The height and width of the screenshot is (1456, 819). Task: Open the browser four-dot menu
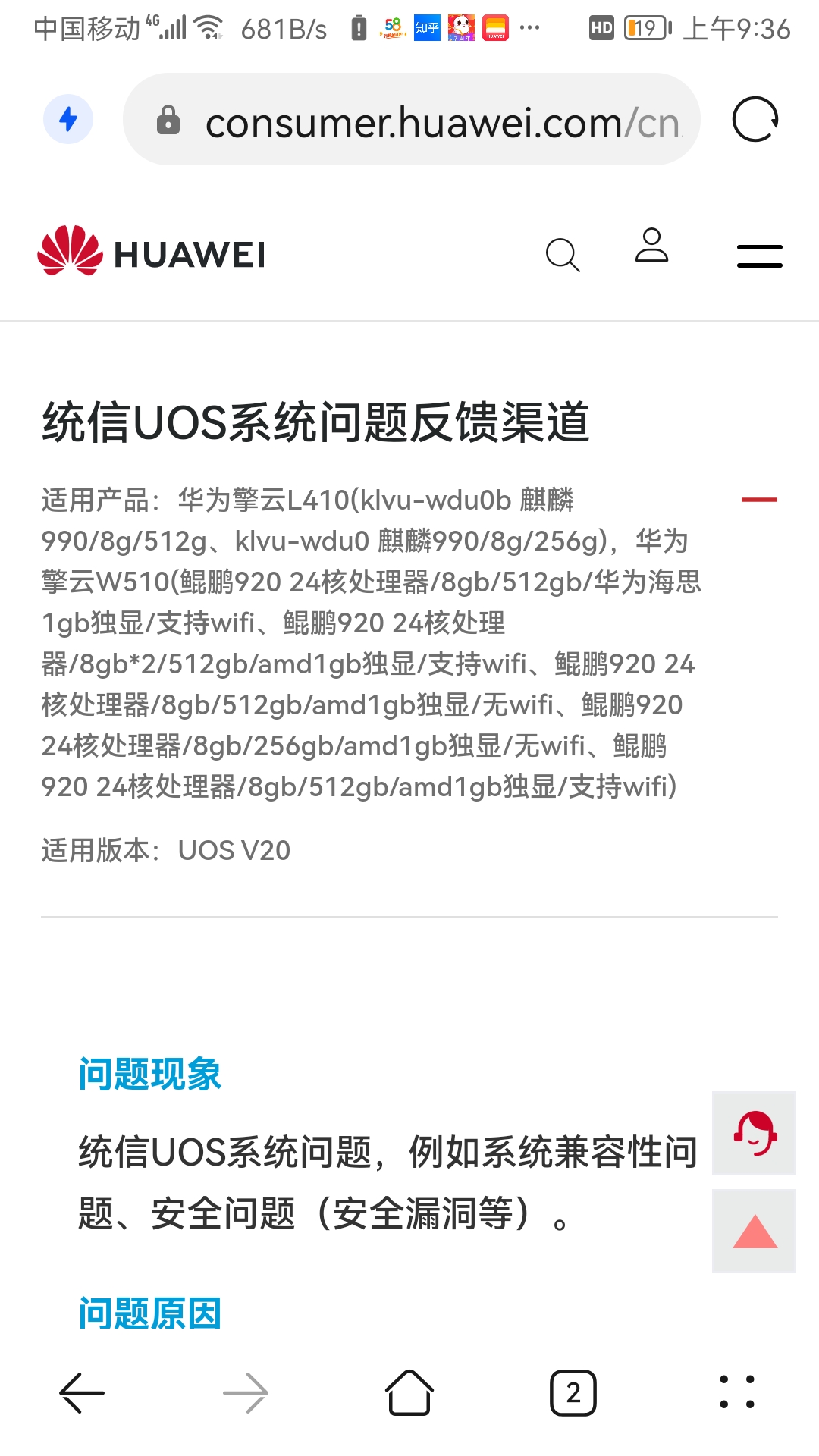pos(737,1393)
